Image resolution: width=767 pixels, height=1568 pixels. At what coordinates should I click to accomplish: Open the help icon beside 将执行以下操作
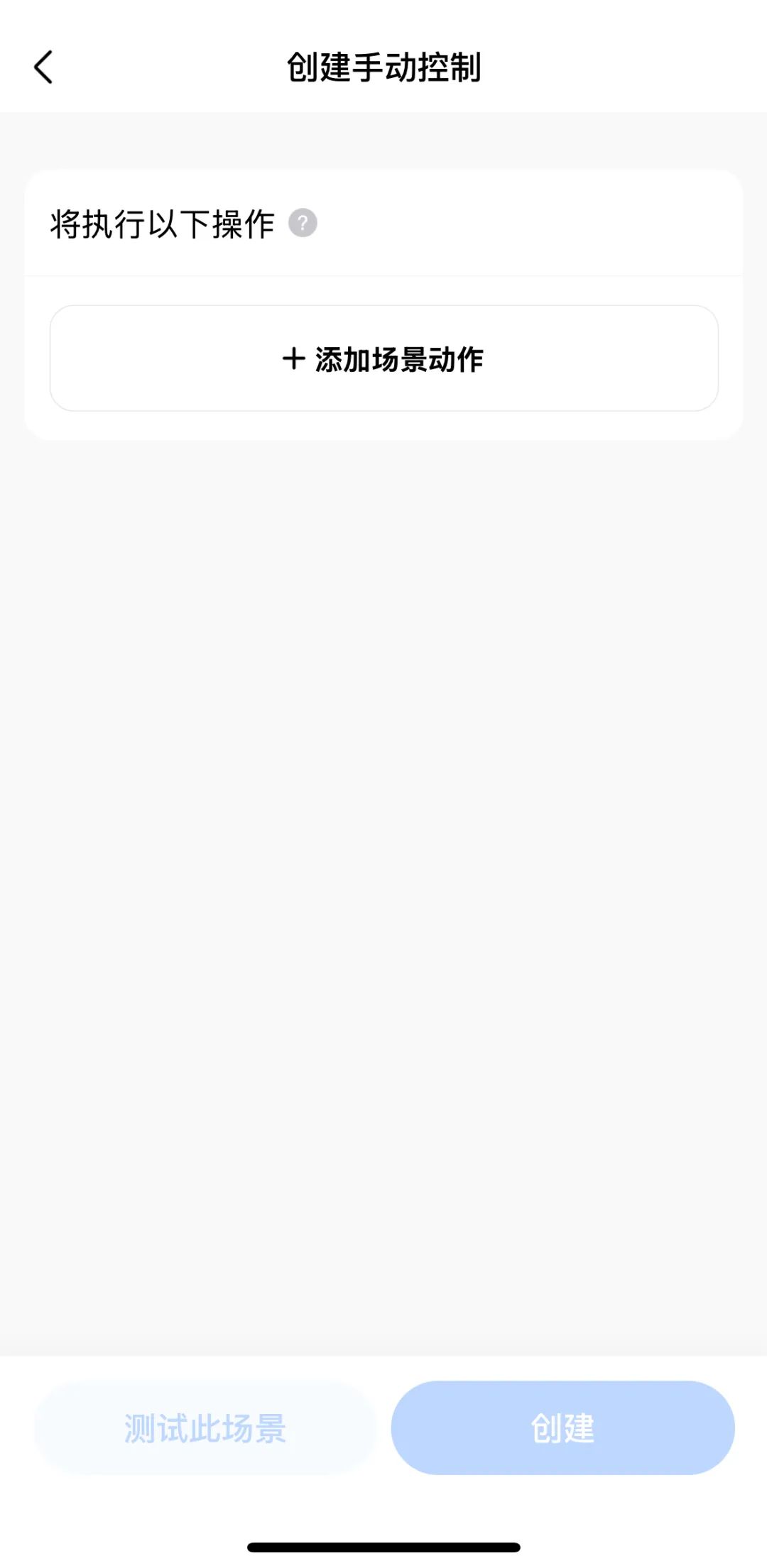(303, 224)
